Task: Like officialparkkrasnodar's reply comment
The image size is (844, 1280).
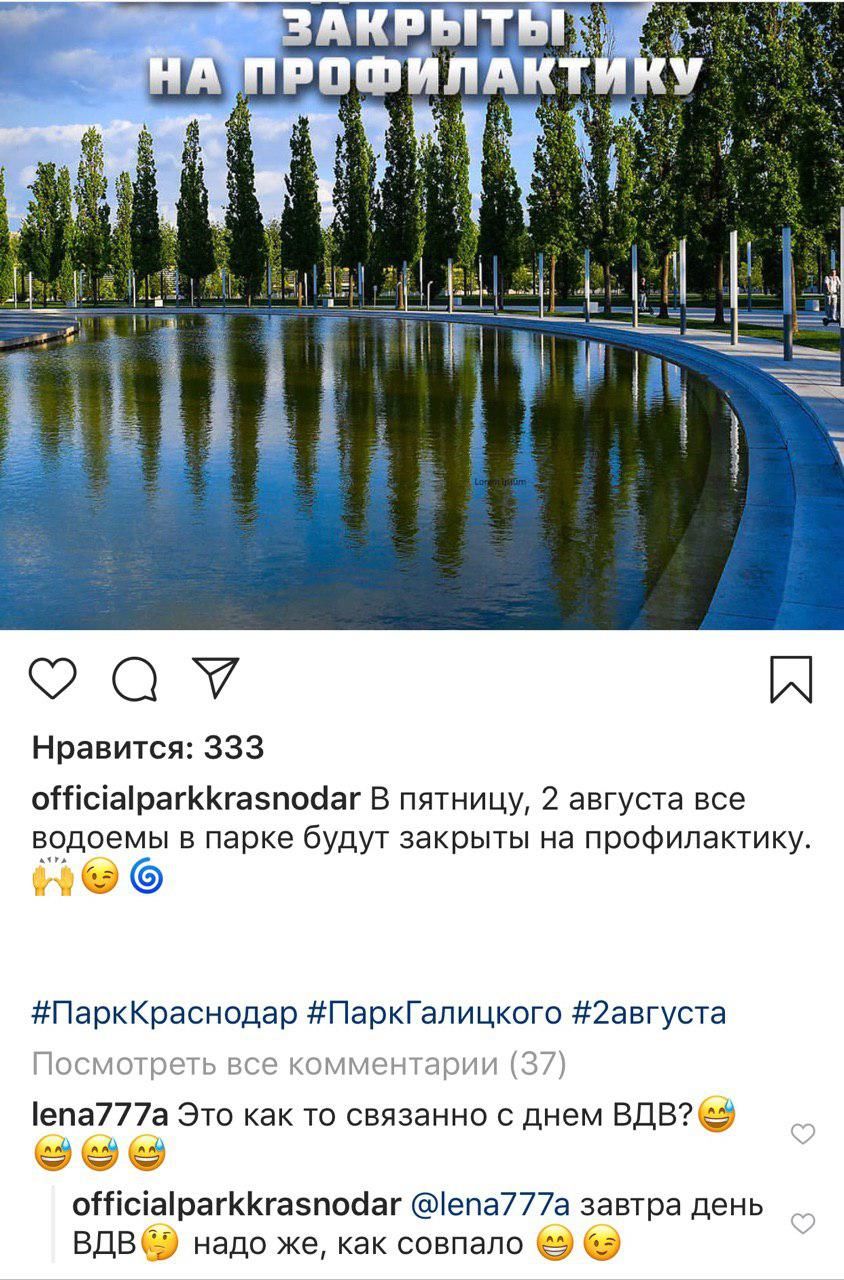Action: tap(802, 1223)
